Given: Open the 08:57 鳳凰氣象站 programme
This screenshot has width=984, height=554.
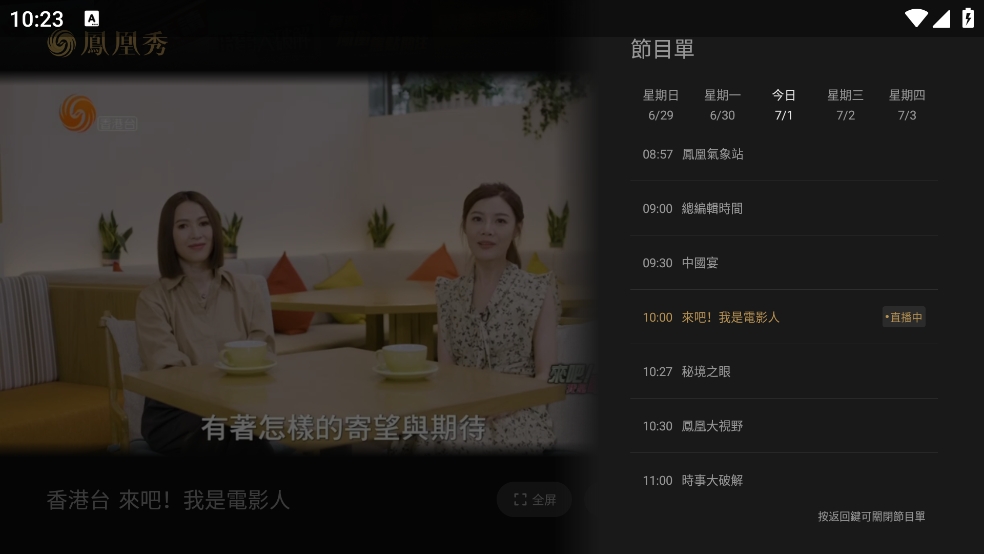Looking at the screenshot, I should coord(784,154).
